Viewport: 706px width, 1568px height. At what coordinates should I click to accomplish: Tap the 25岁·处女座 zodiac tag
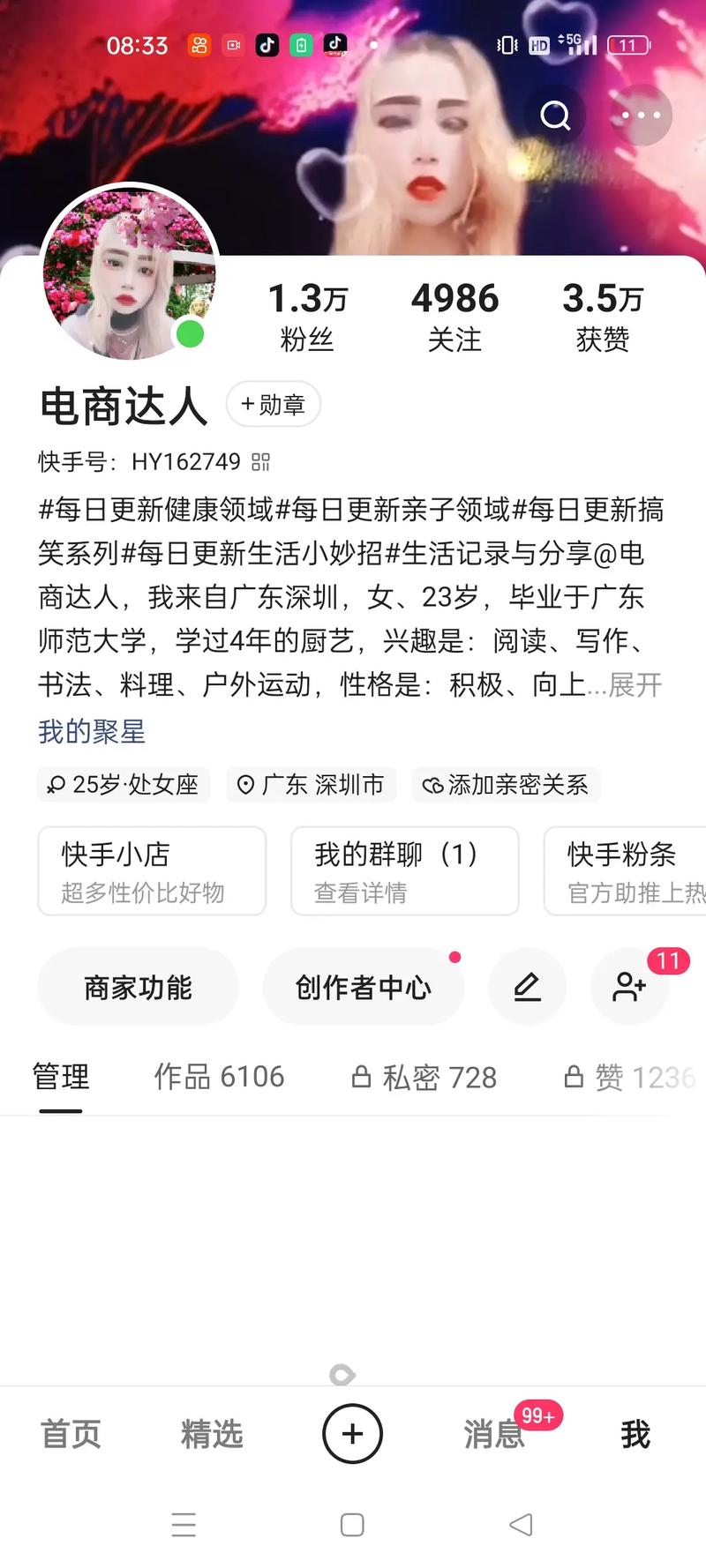(122, 785)
